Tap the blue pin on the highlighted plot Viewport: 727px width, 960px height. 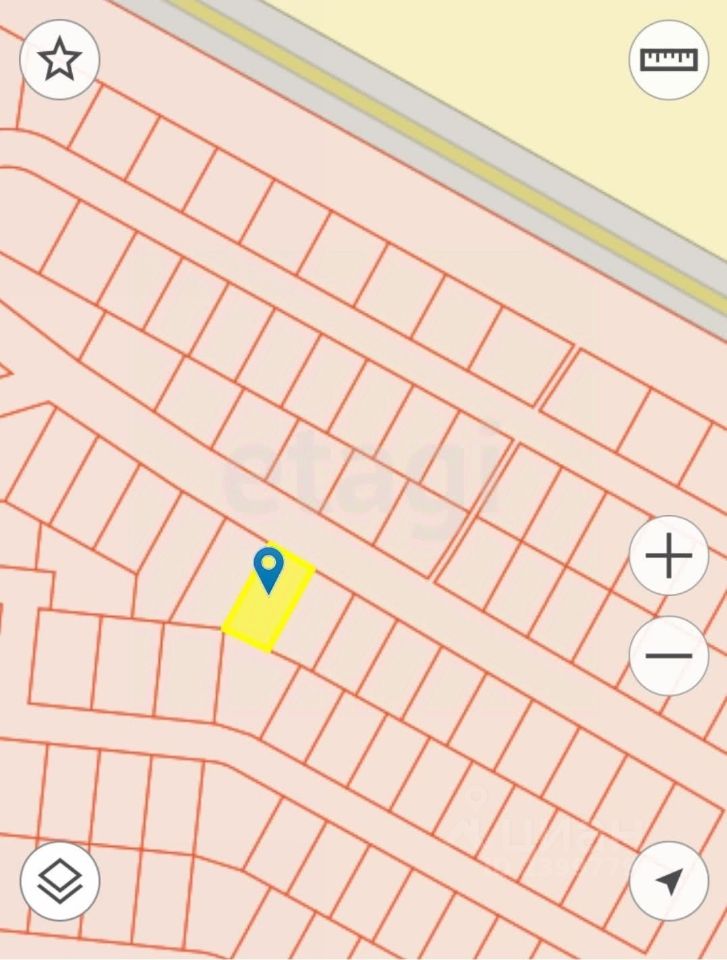pos(268,569)
